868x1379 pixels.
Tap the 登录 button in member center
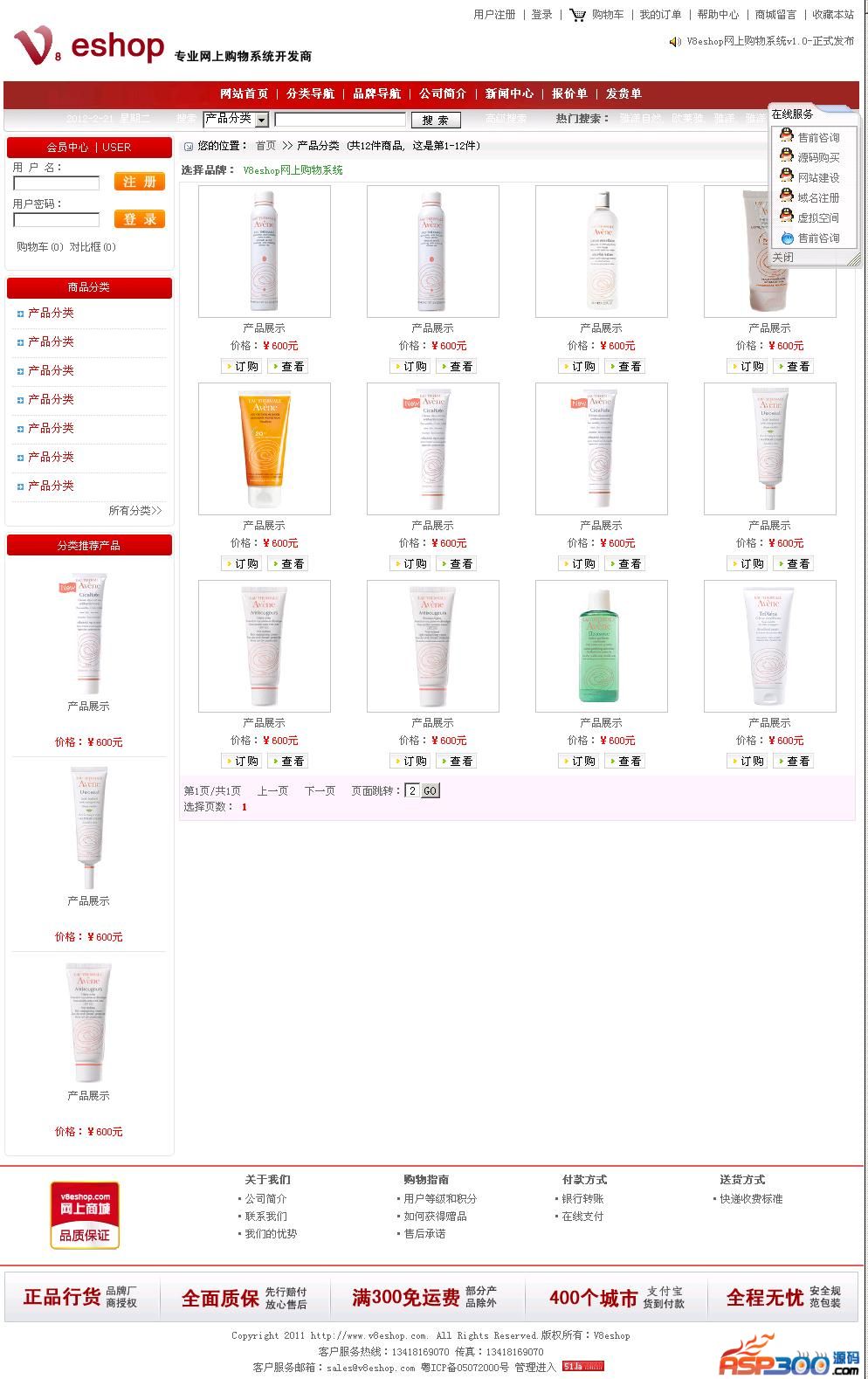140,219
